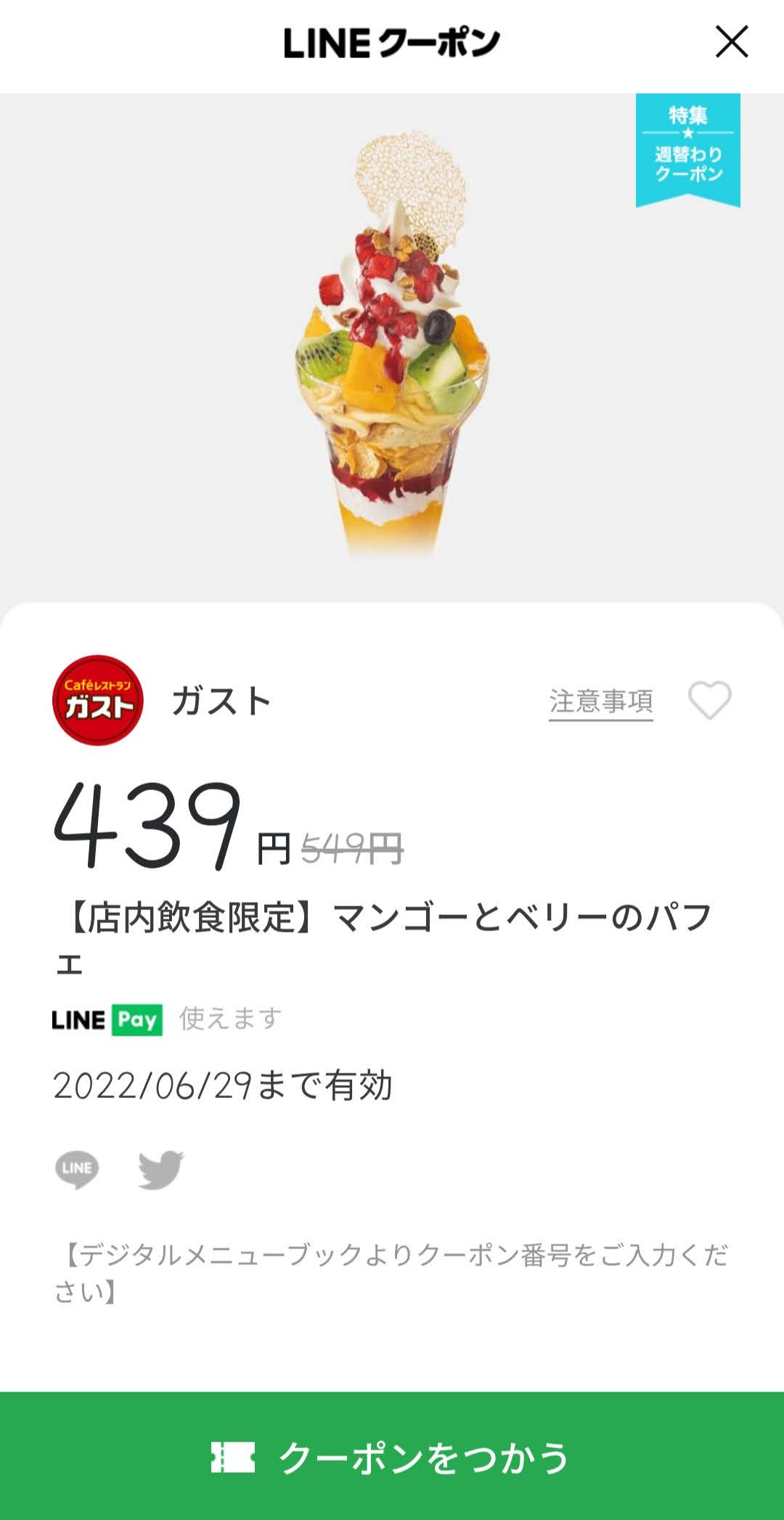
Task: Open the ガスト store logo
Action: coord(98,701)
